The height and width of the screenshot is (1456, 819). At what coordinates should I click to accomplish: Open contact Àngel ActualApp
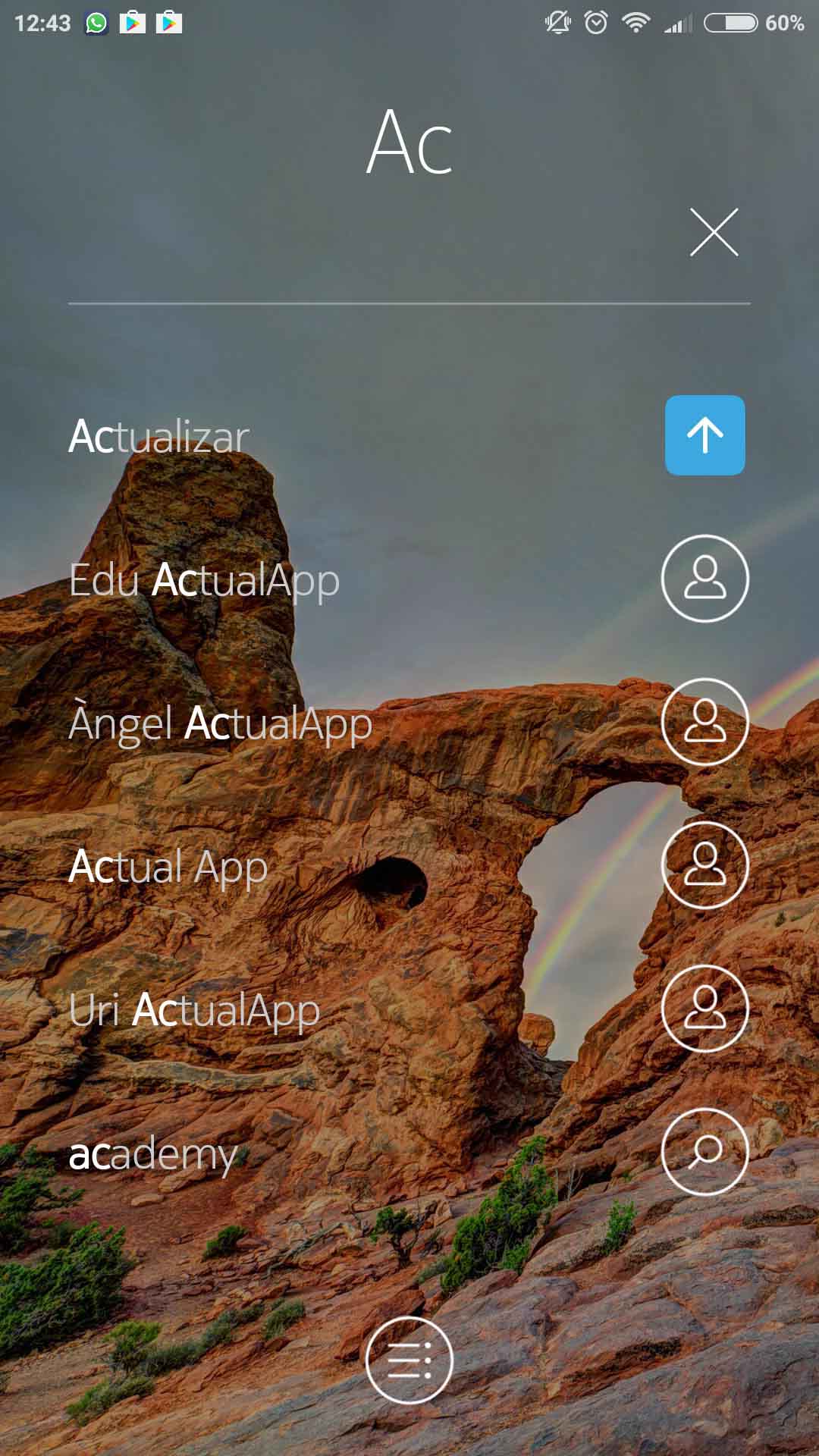pyautogui.click(x=221, y=723)
